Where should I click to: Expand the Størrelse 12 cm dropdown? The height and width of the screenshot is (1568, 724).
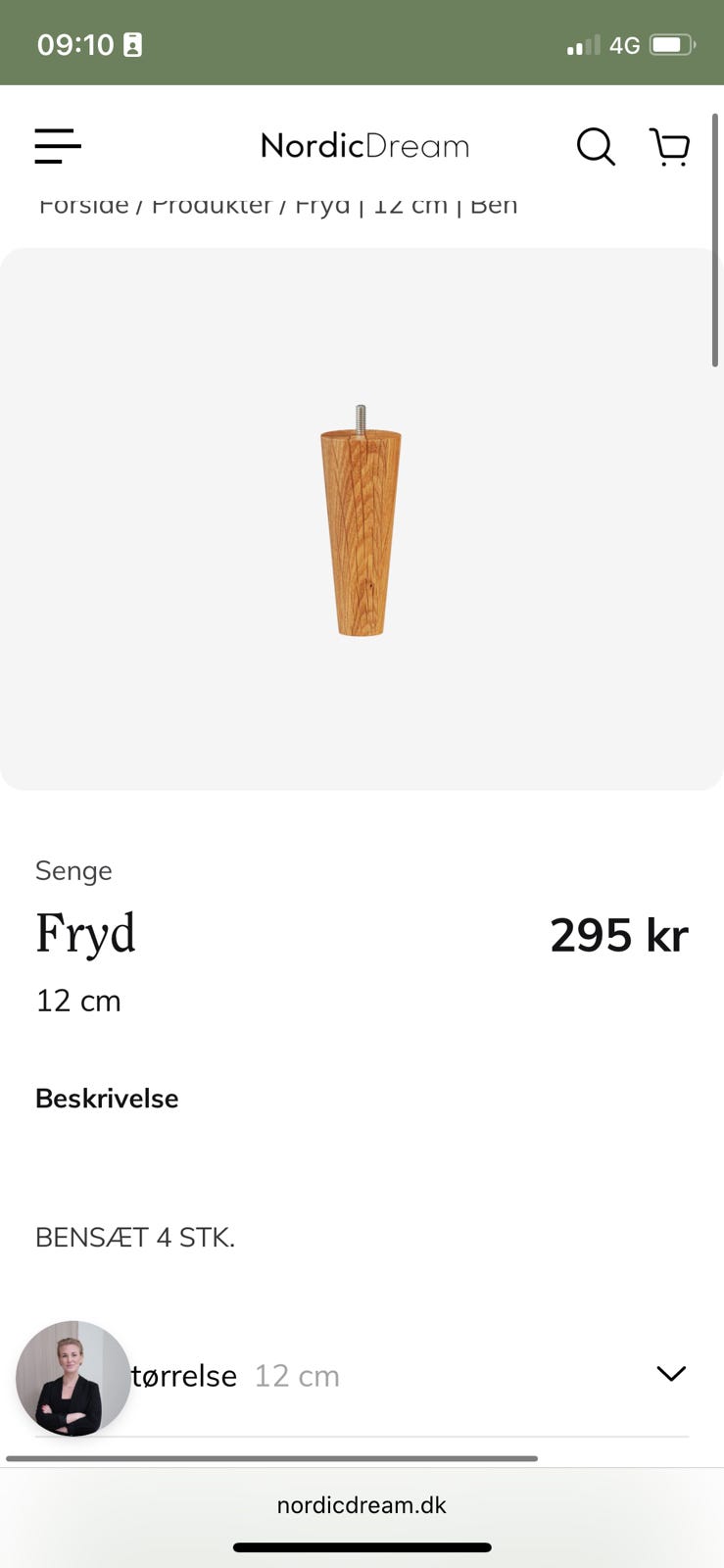coord(670,1374)
